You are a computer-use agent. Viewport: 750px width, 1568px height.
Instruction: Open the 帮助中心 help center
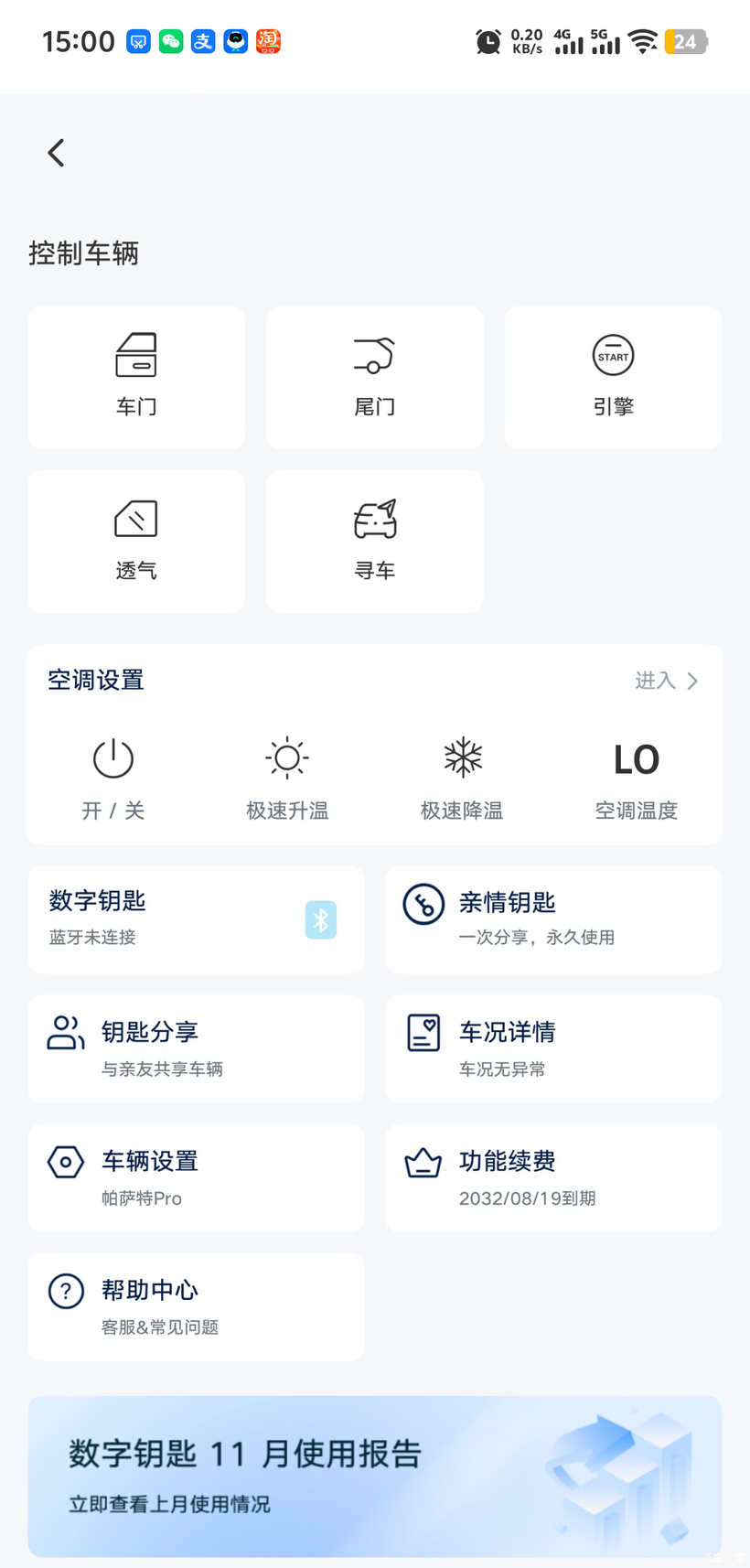tap(196, 1306)
